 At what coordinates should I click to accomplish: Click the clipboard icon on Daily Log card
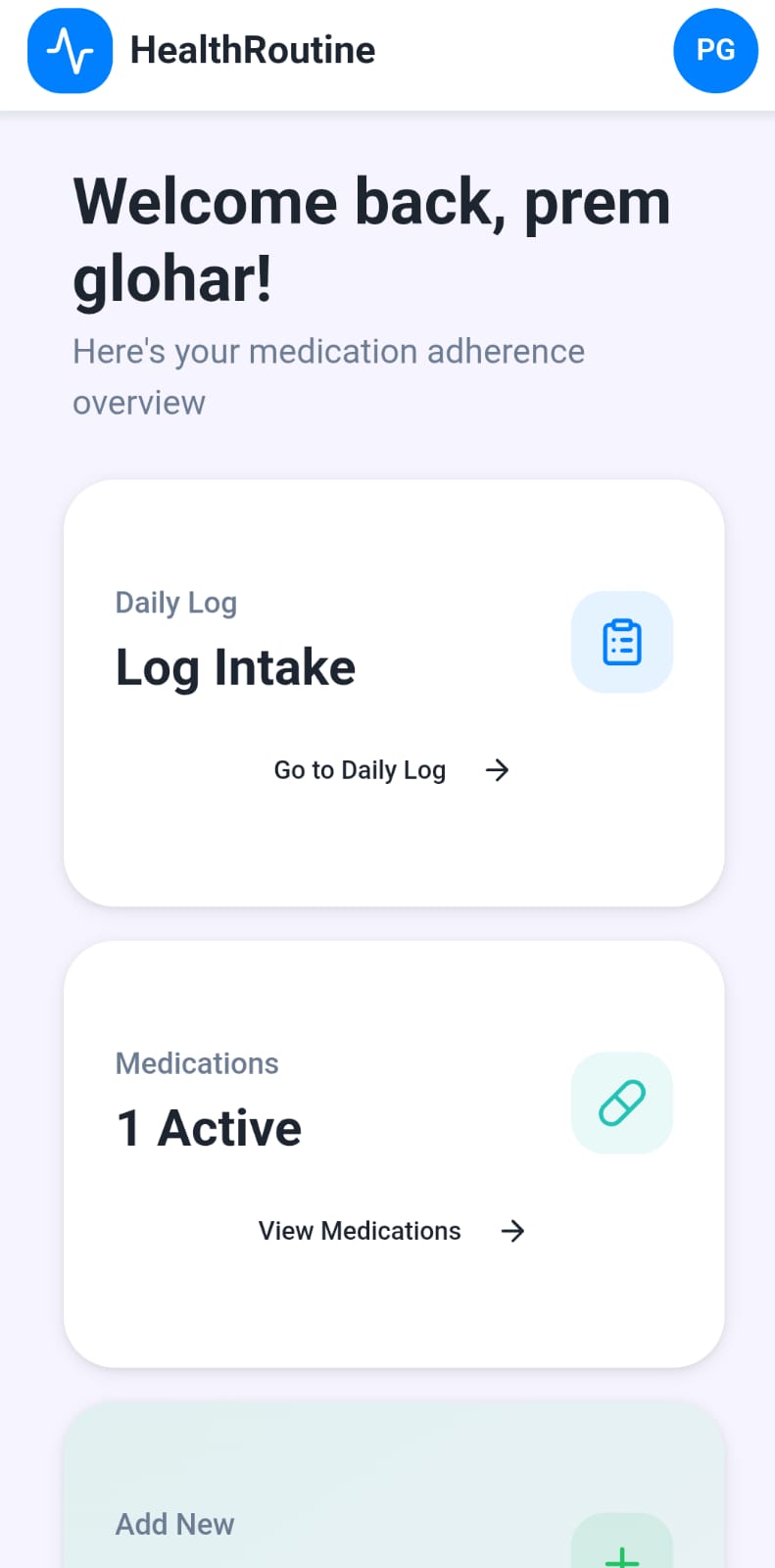coord(621,642)
